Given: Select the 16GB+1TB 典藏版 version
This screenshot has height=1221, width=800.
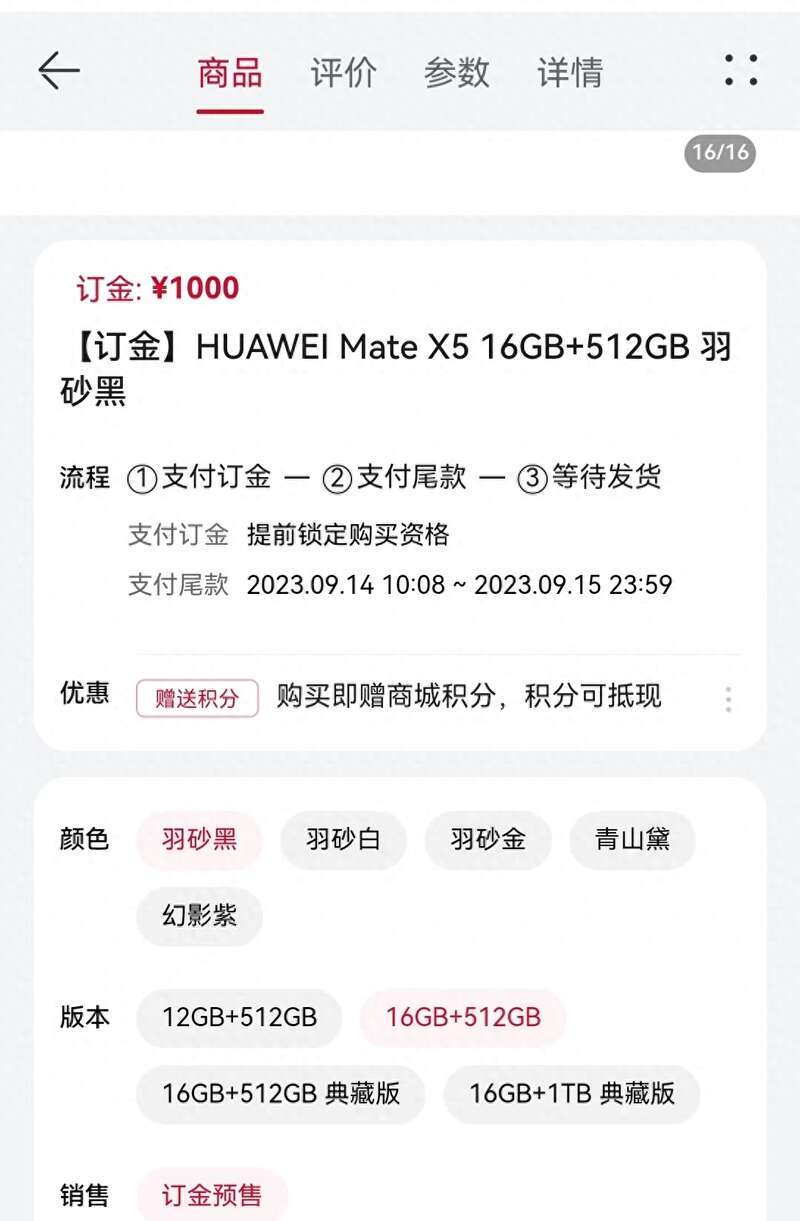Looking at the screenshot, I should pos(572,1093).
